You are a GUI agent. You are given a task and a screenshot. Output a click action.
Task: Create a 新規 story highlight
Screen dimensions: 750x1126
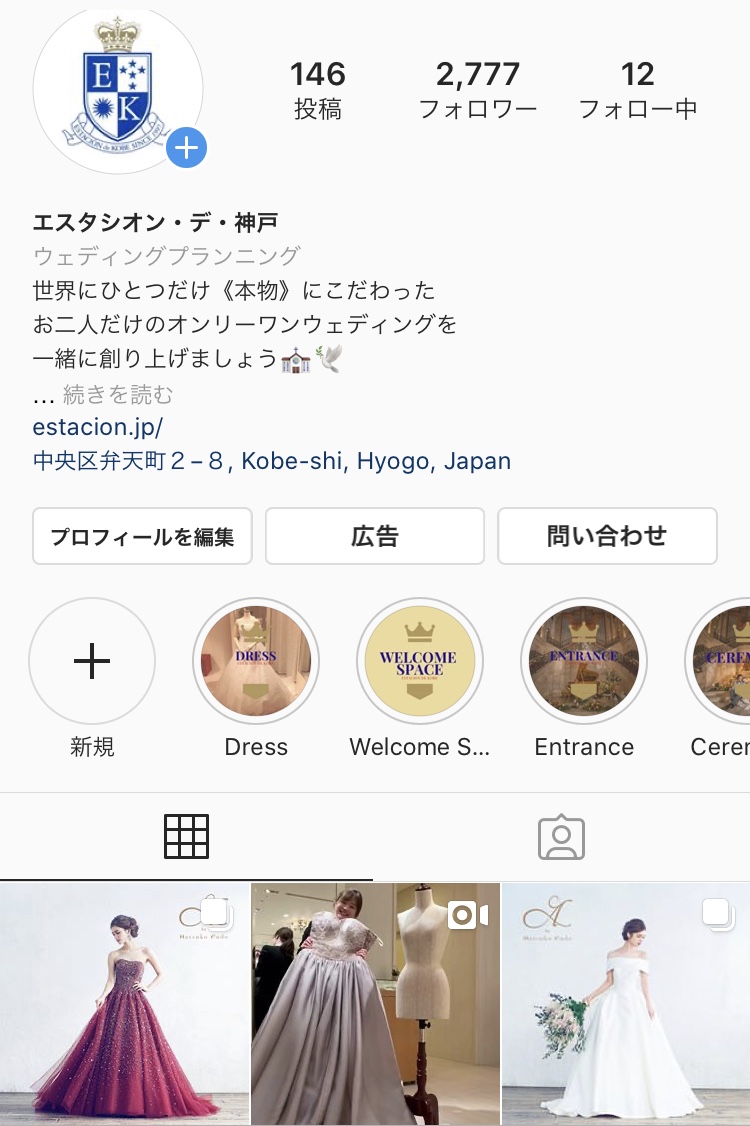coord(92,661)
